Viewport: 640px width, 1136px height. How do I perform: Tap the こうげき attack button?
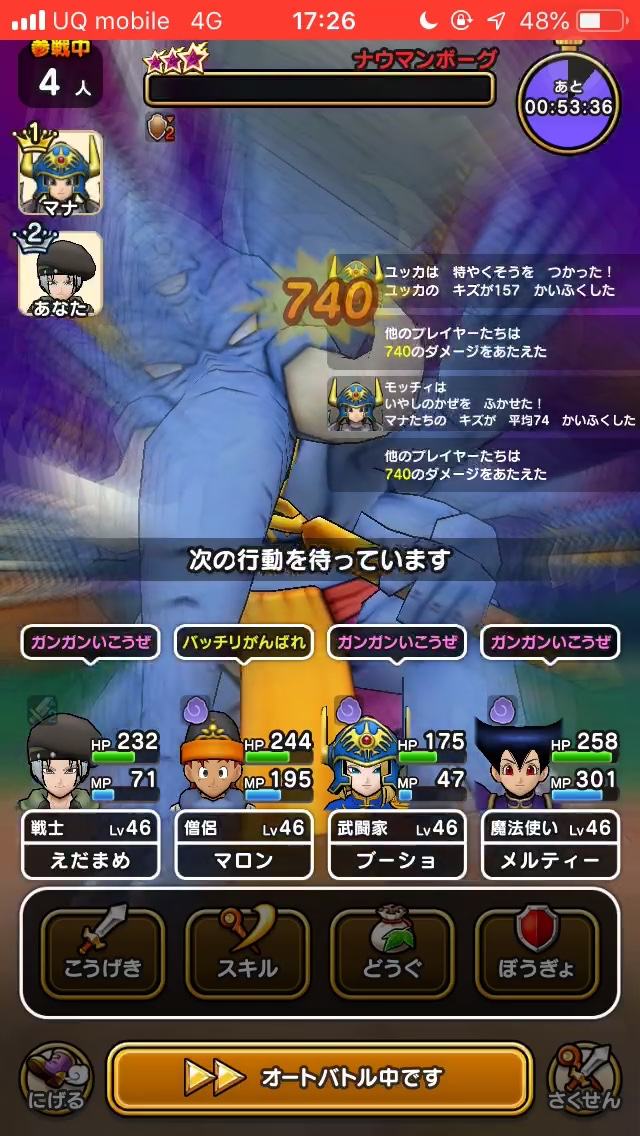pos(102,953)
